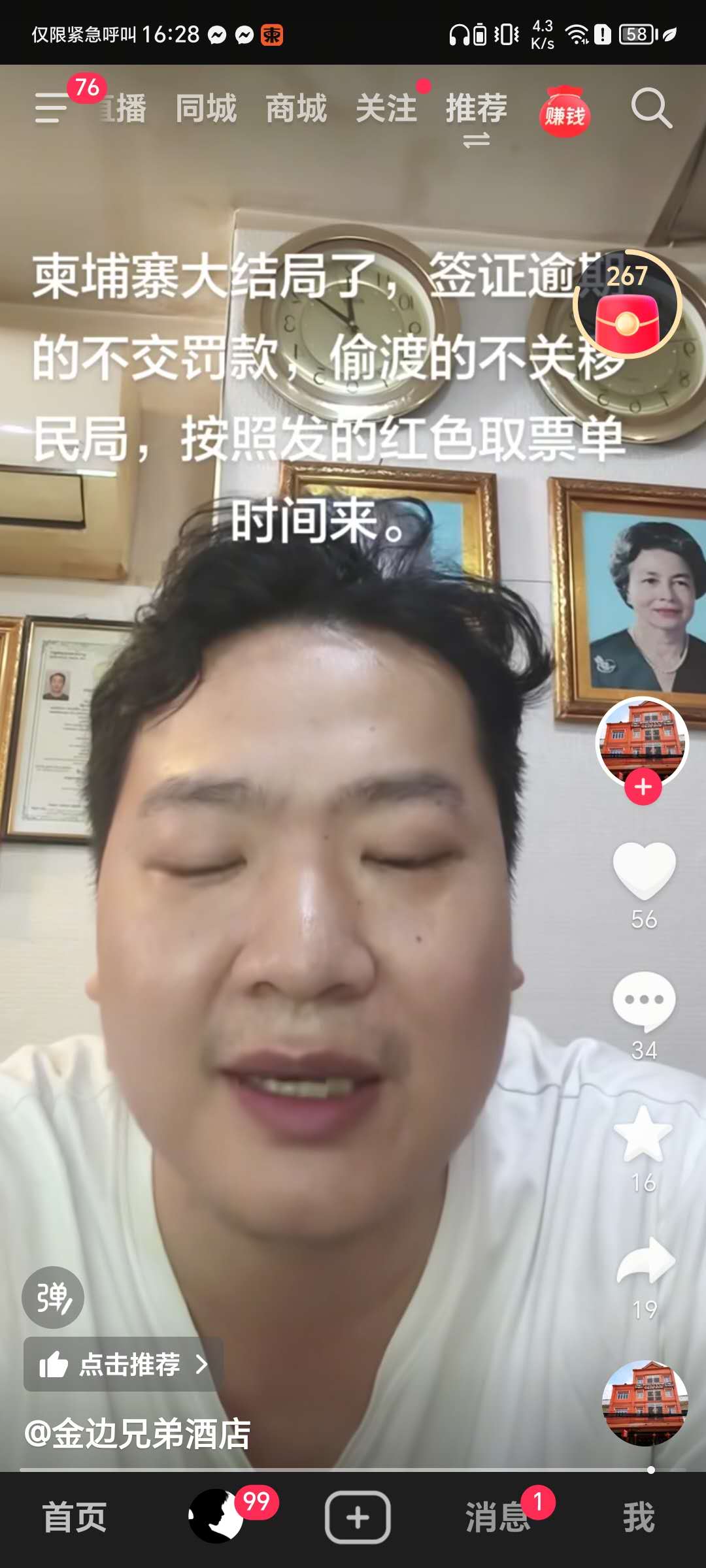Like this video

644,870
